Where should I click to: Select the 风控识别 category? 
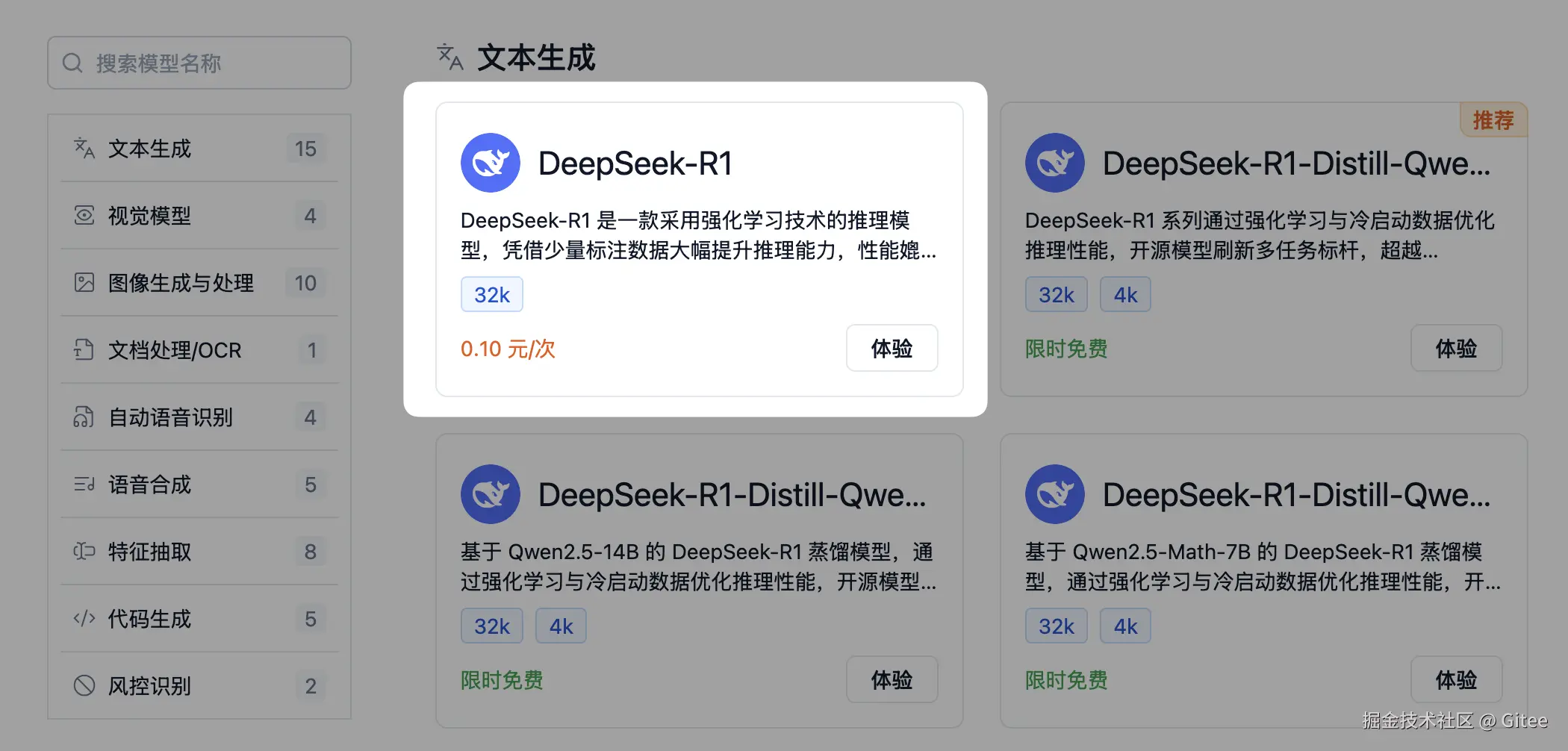199,686
